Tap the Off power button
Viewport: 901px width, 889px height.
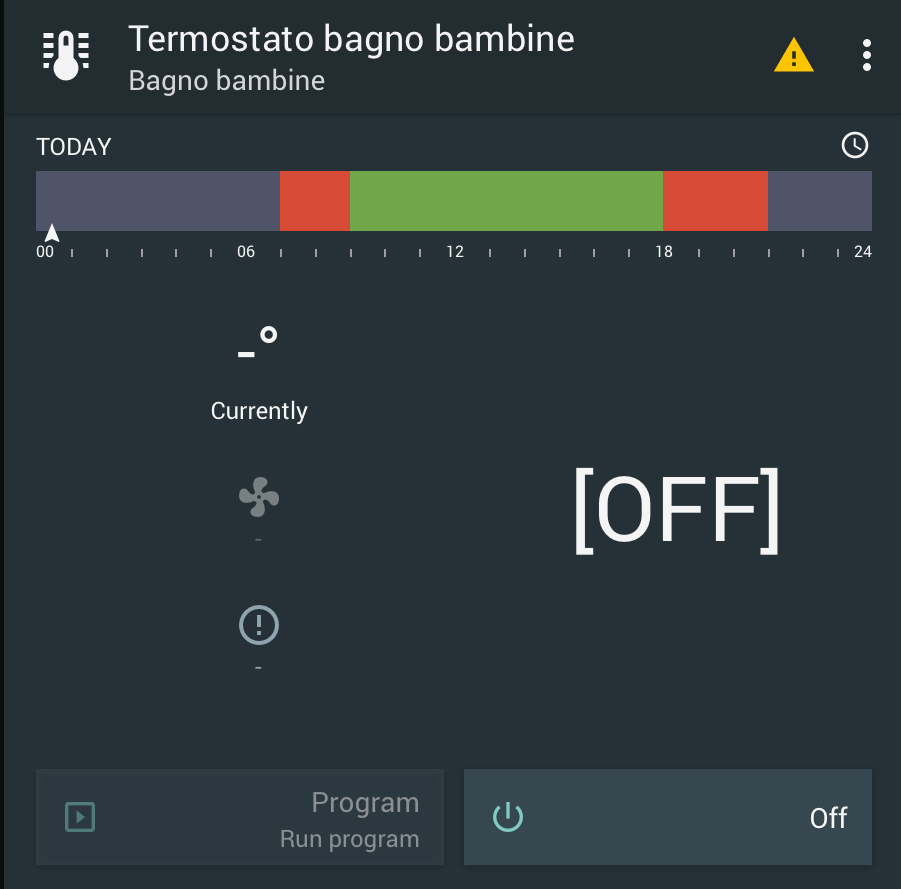tap(667, 817)
